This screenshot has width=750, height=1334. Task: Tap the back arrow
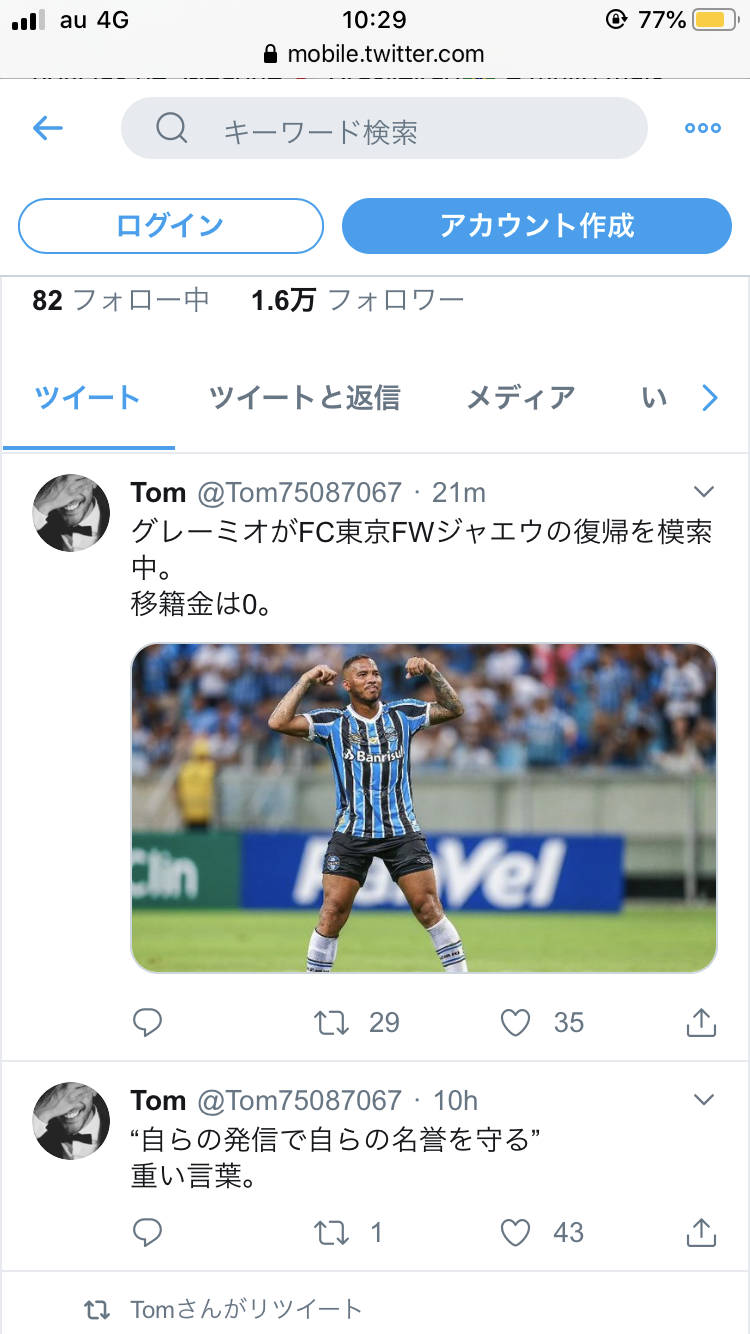(47, 128)
